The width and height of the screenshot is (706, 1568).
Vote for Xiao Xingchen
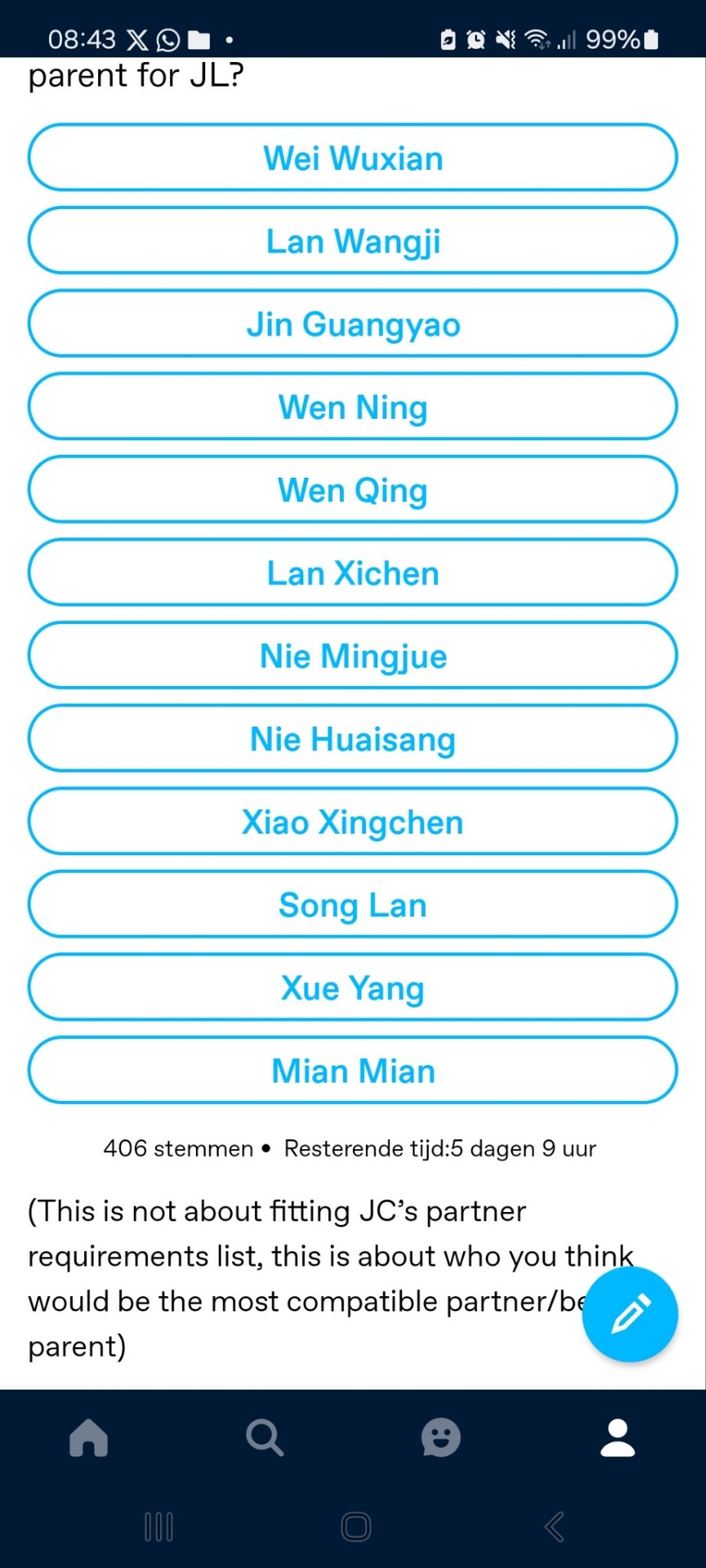353,822
